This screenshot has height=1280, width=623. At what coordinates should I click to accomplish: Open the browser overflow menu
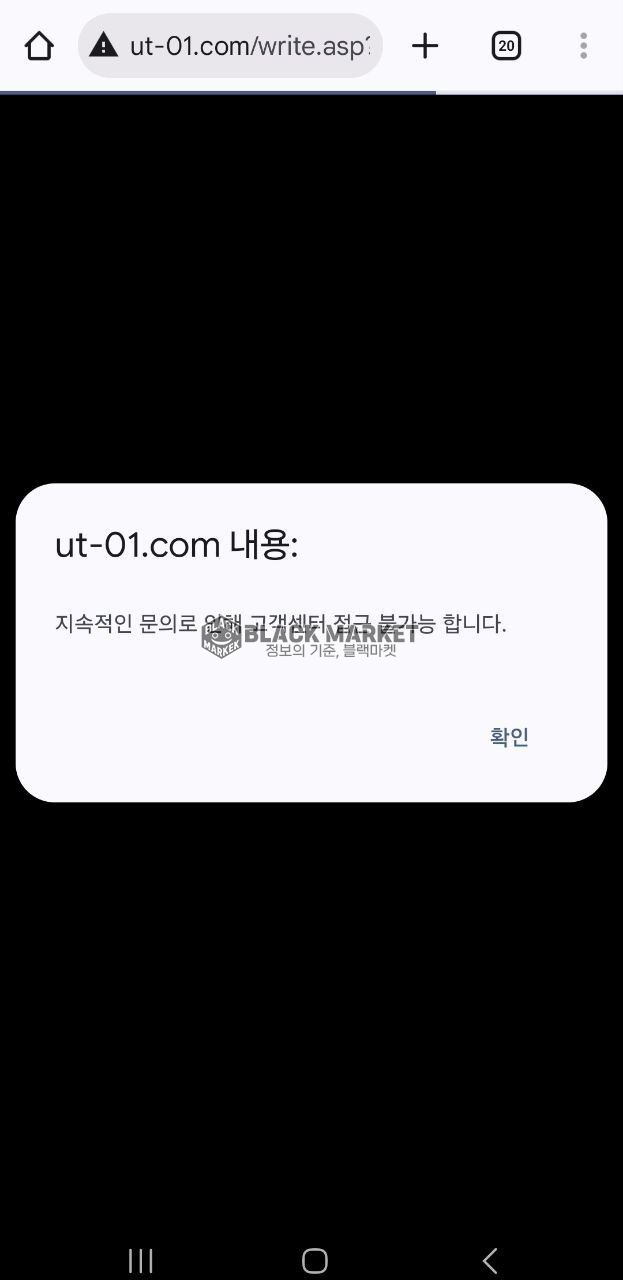[583, 46]
